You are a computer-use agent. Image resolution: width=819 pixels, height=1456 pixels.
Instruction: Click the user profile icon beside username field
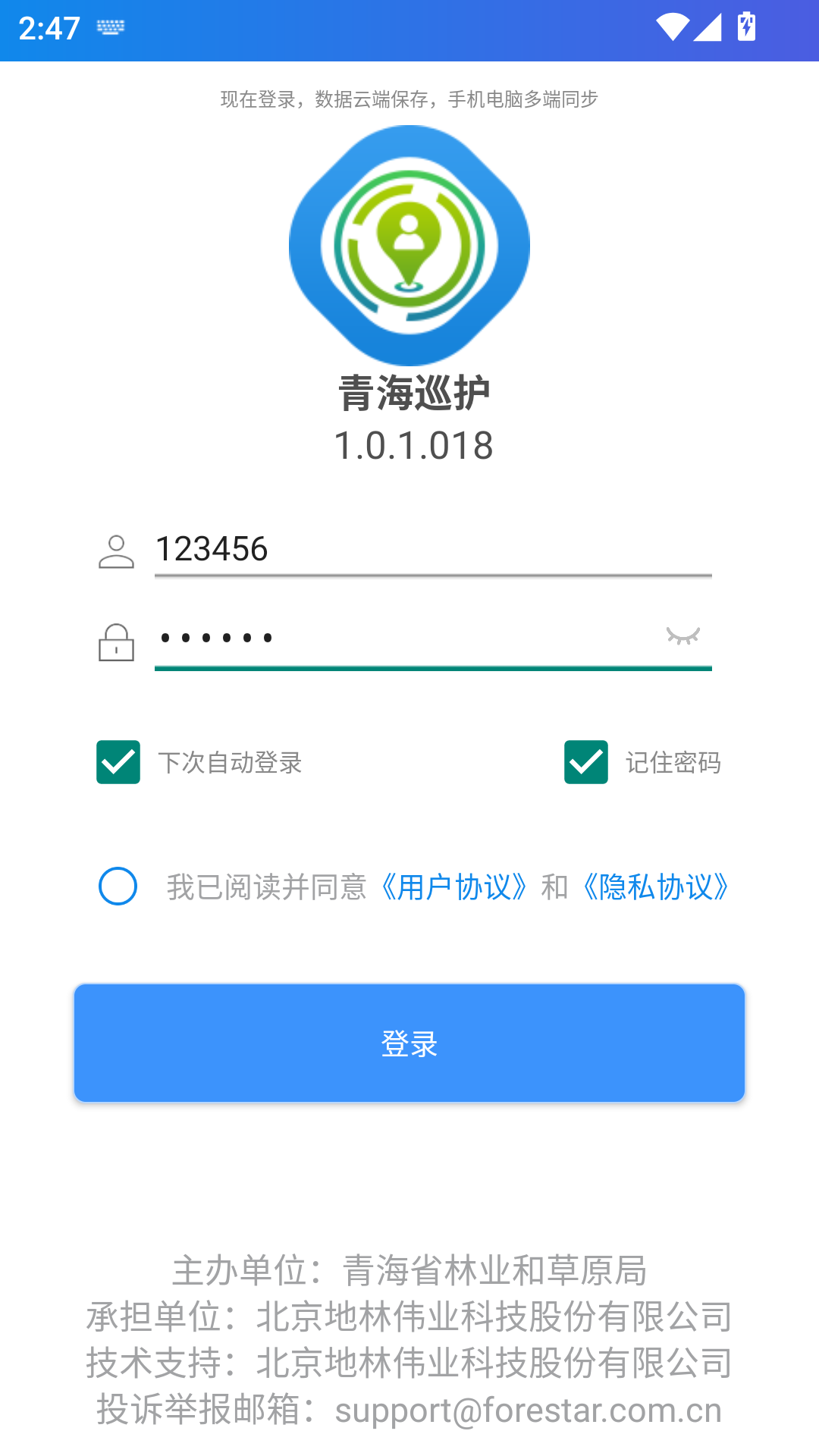(x=118, y=549)
